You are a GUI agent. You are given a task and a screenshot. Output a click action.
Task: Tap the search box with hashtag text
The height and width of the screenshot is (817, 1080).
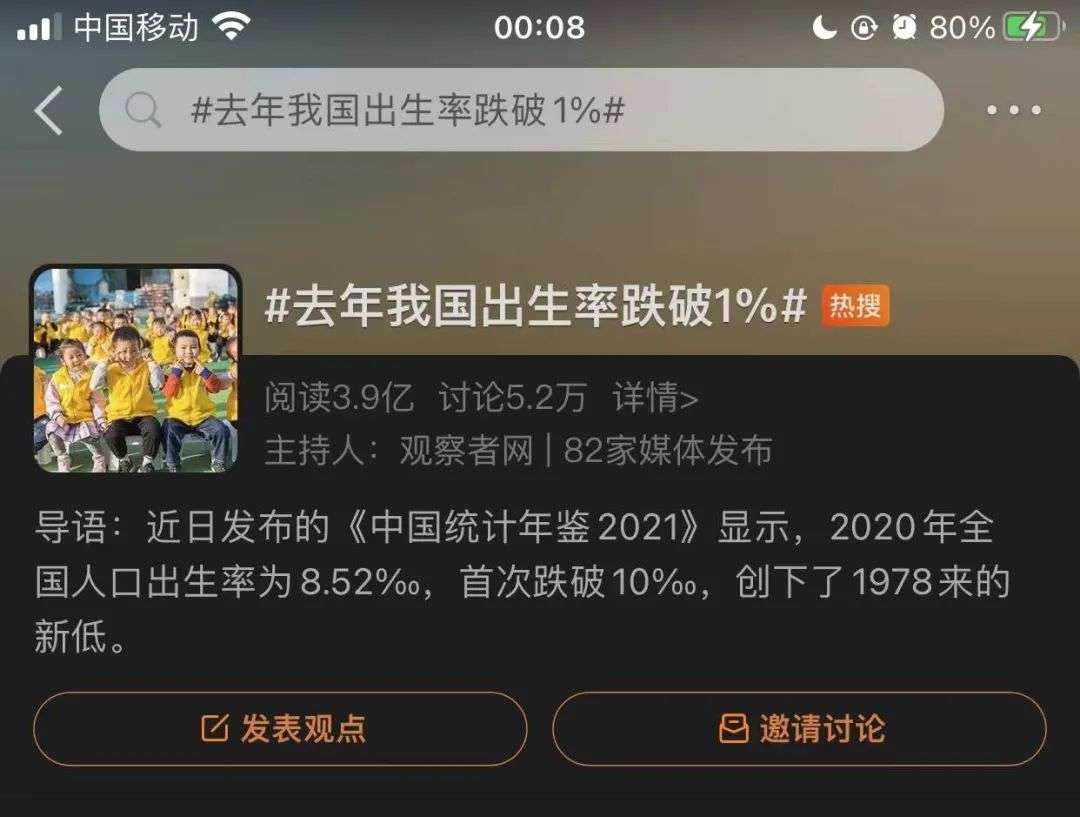(520, 110)
